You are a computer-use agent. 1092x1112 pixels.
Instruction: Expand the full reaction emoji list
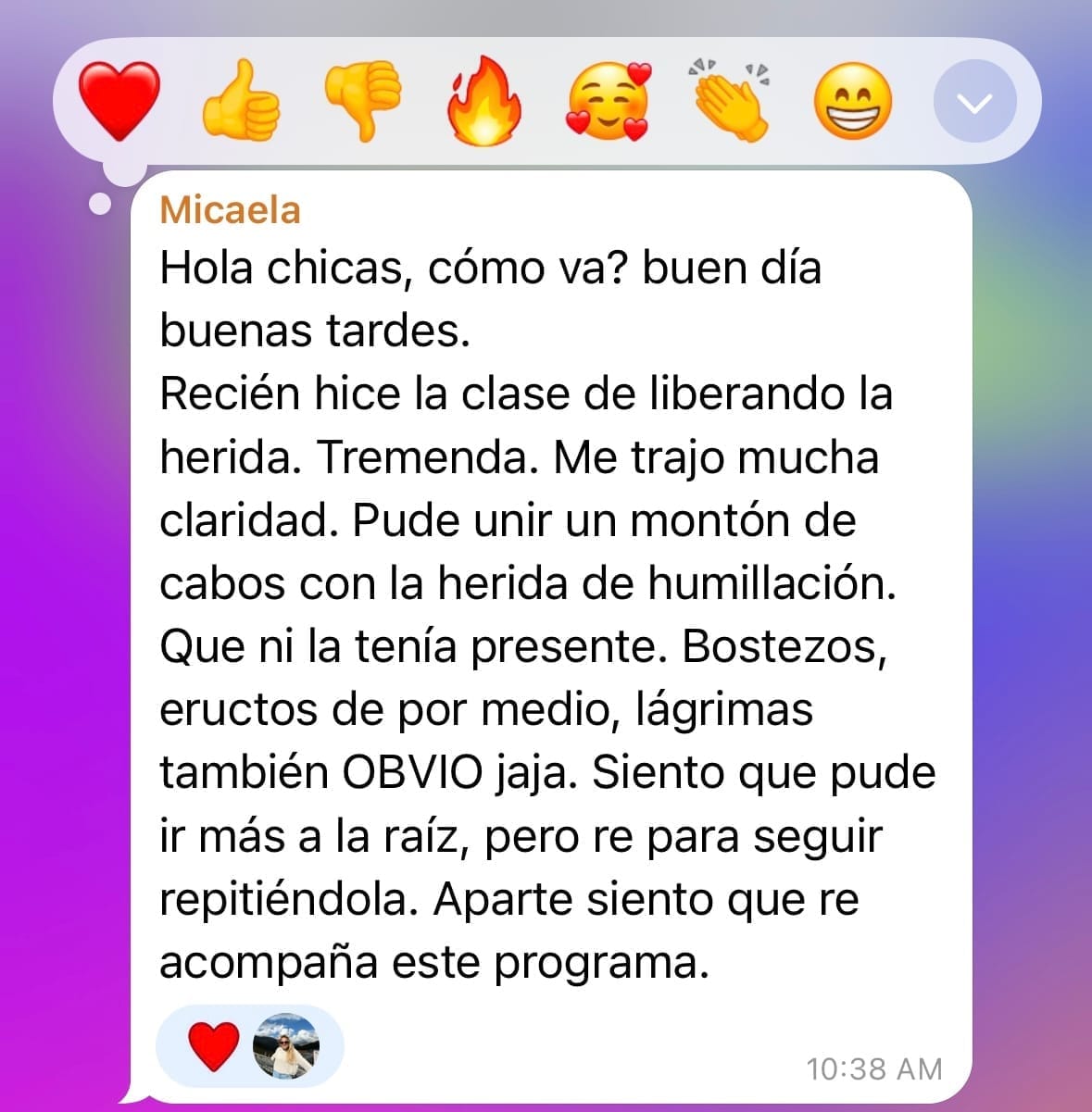pyautogui.click(x=974, y=102)
